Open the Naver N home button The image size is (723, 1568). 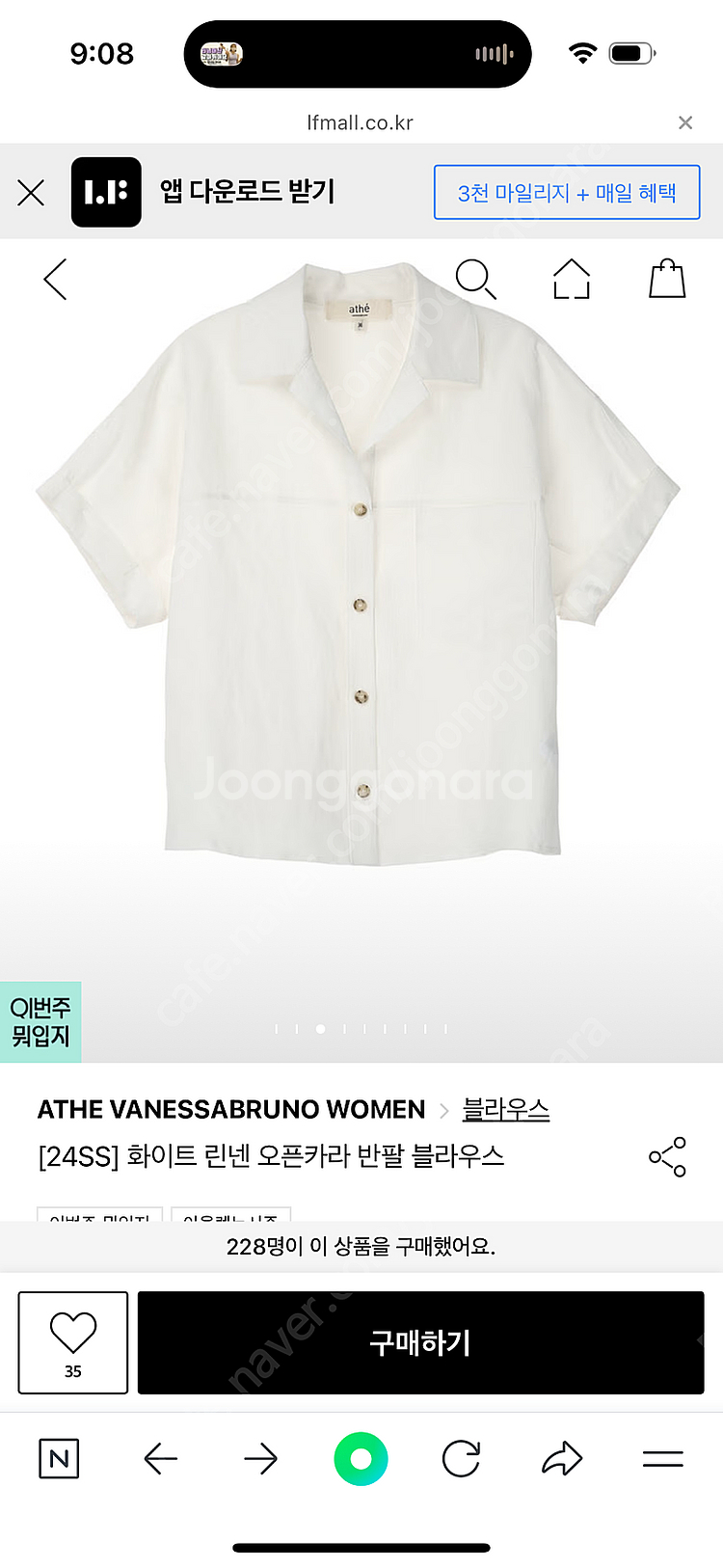click(59, 1459)
